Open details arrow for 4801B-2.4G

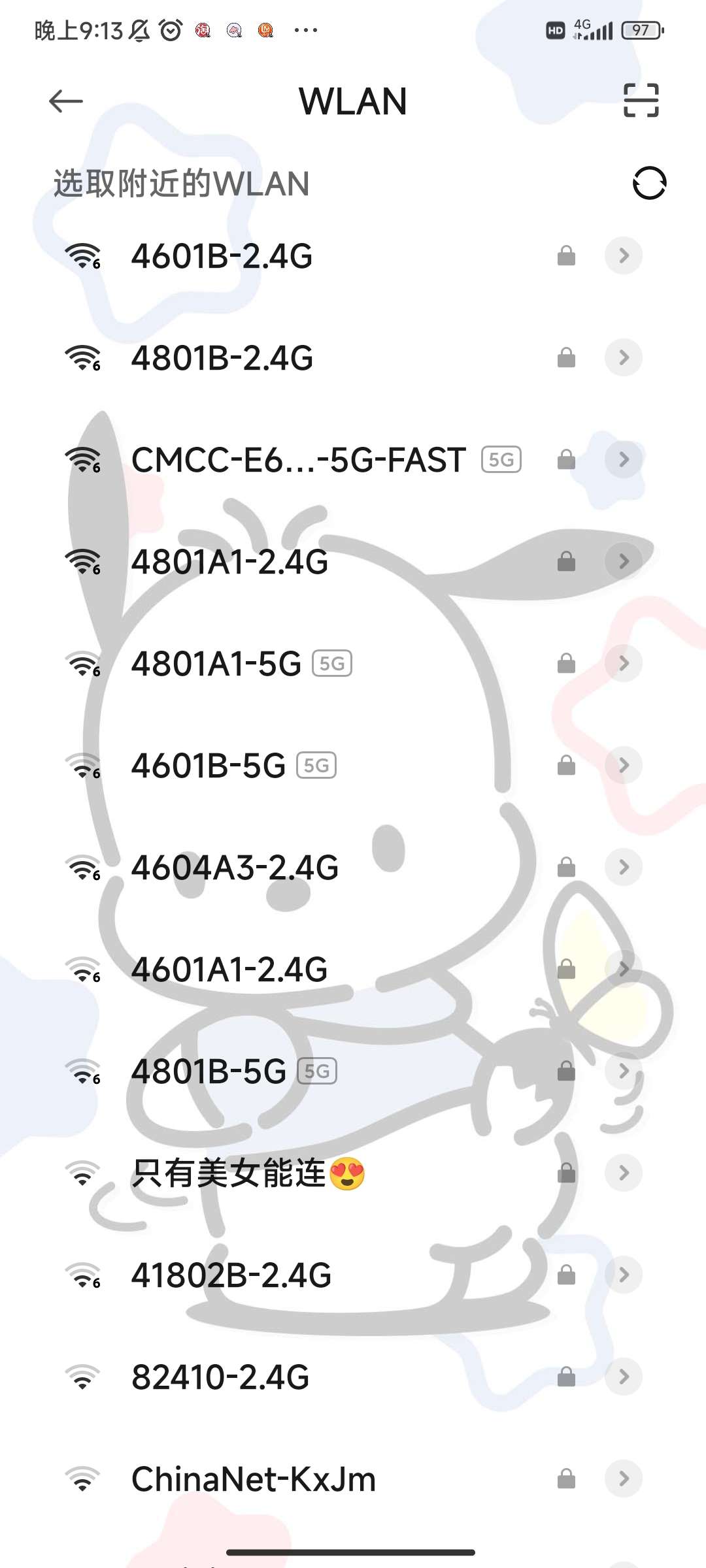[x=624, y=357]
